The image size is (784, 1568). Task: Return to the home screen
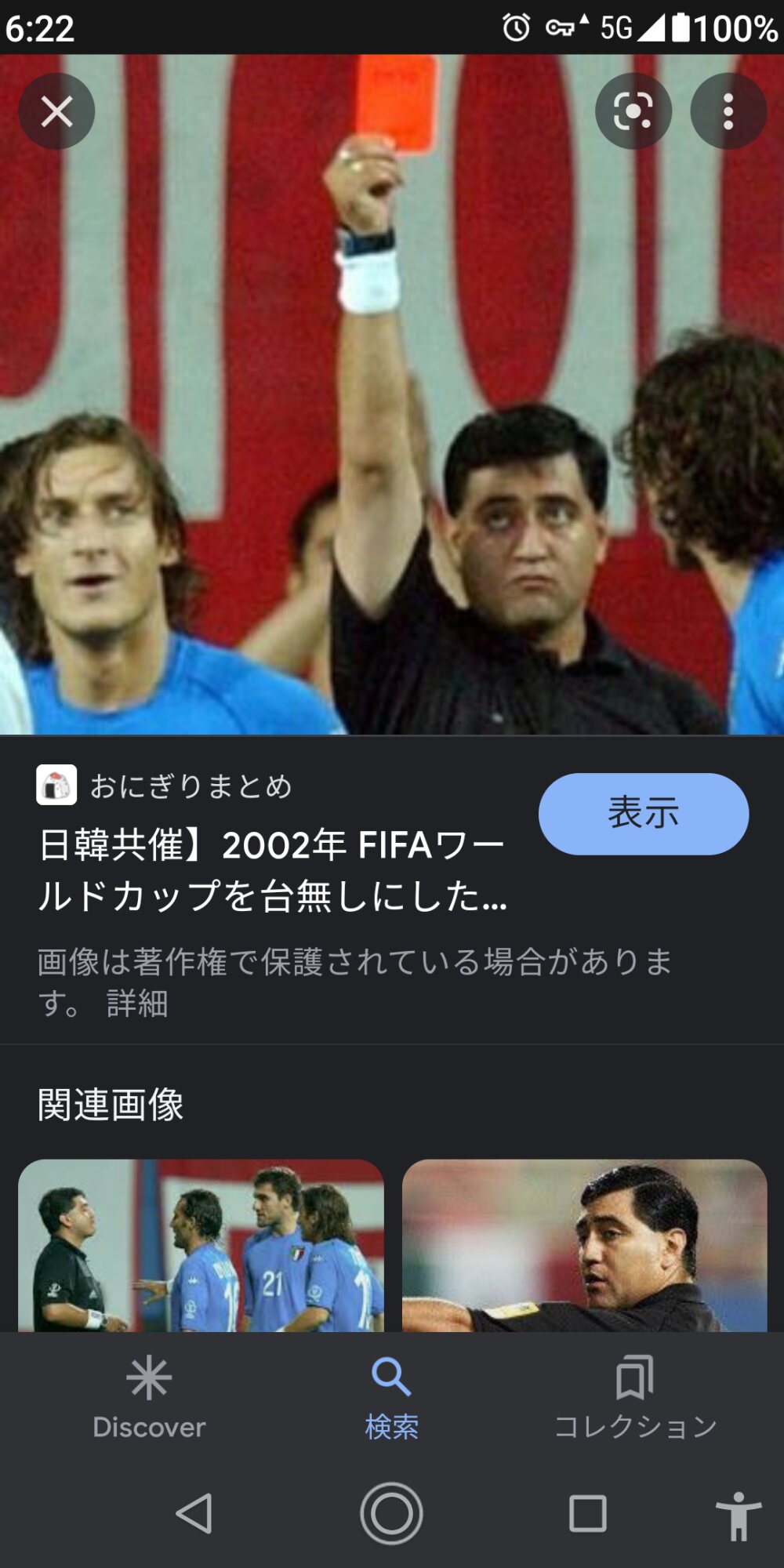391,1513
